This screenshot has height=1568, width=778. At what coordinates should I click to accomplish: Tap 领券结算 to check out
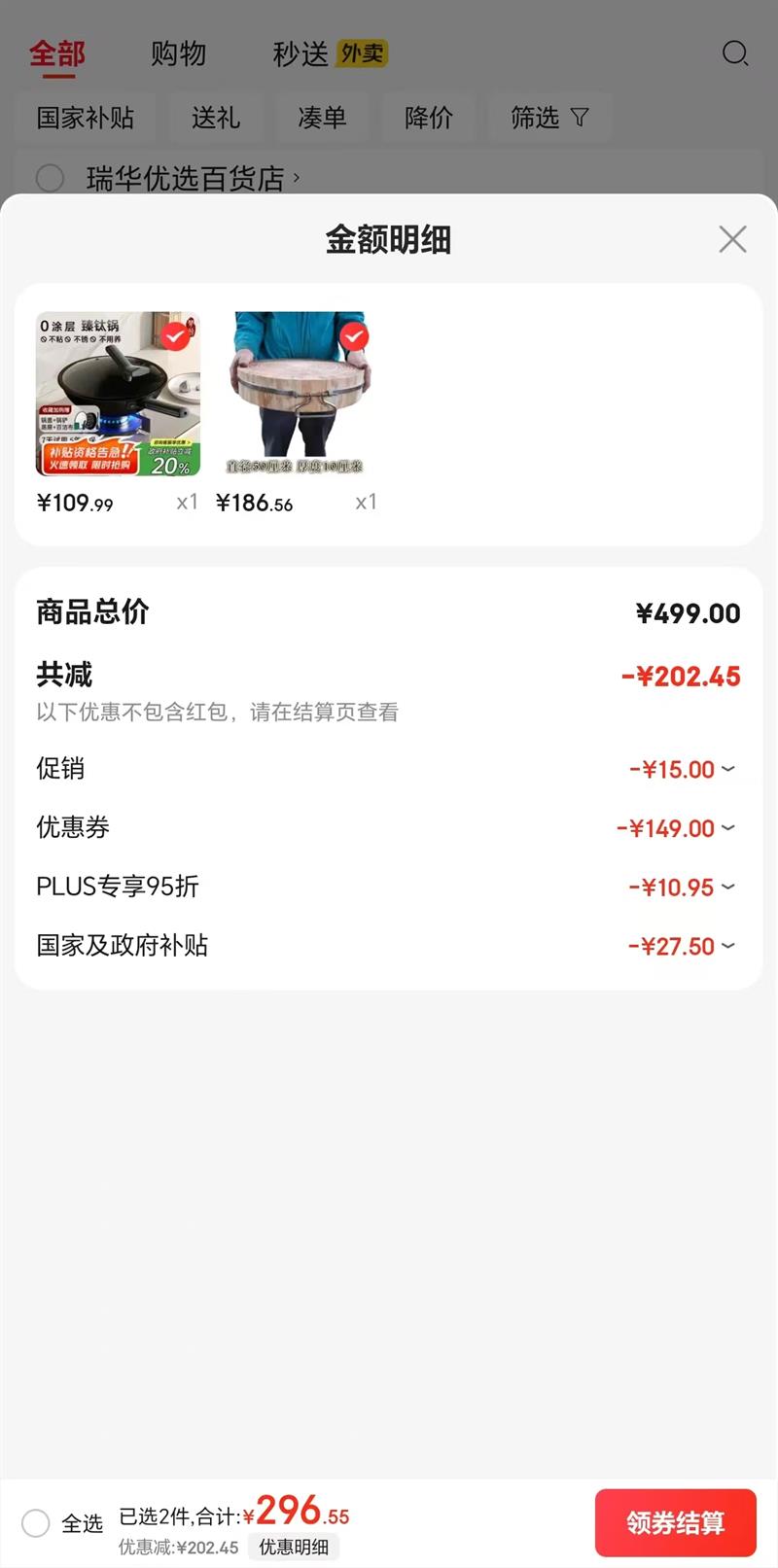[x=676, y=1522]
